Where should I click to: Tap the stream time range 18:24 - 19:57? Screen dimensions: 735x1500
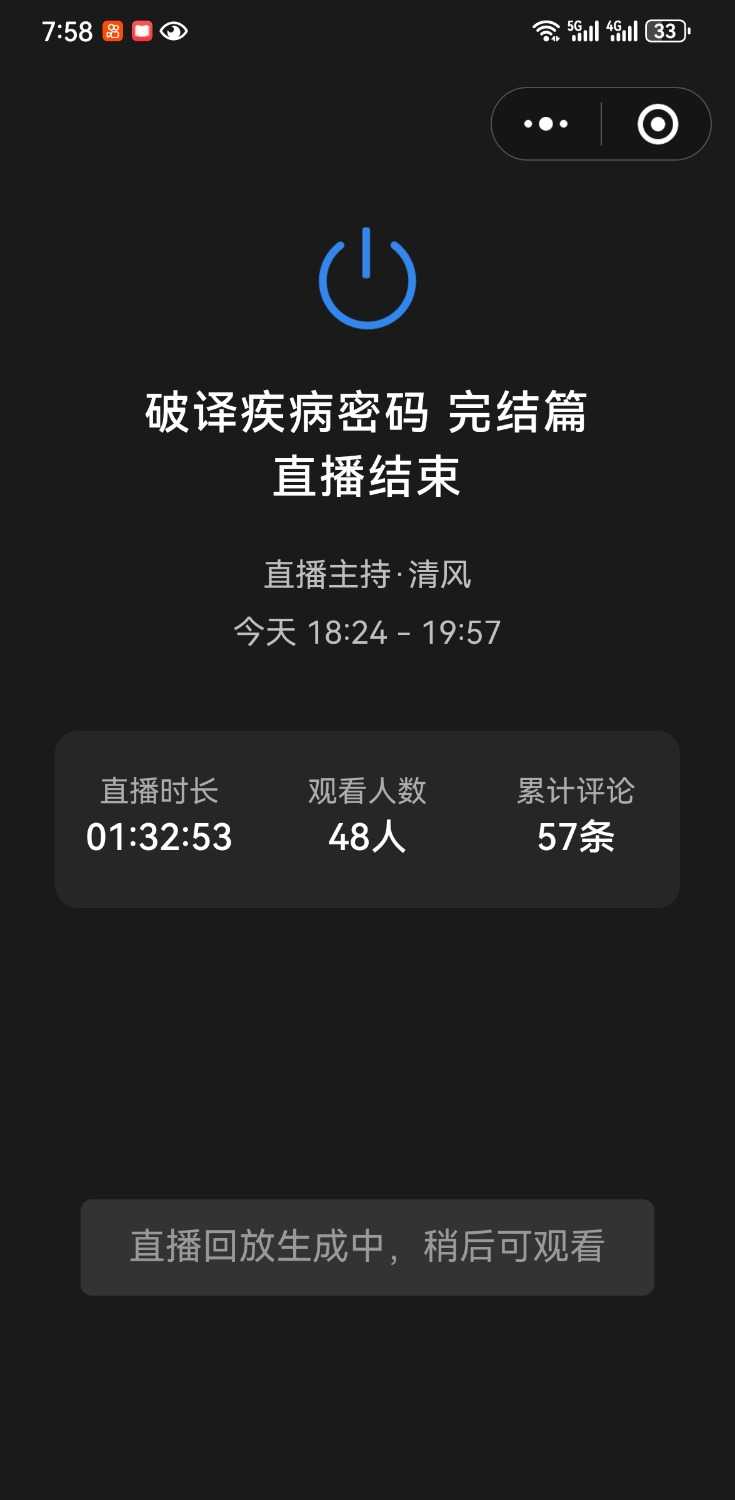[367, 631]
